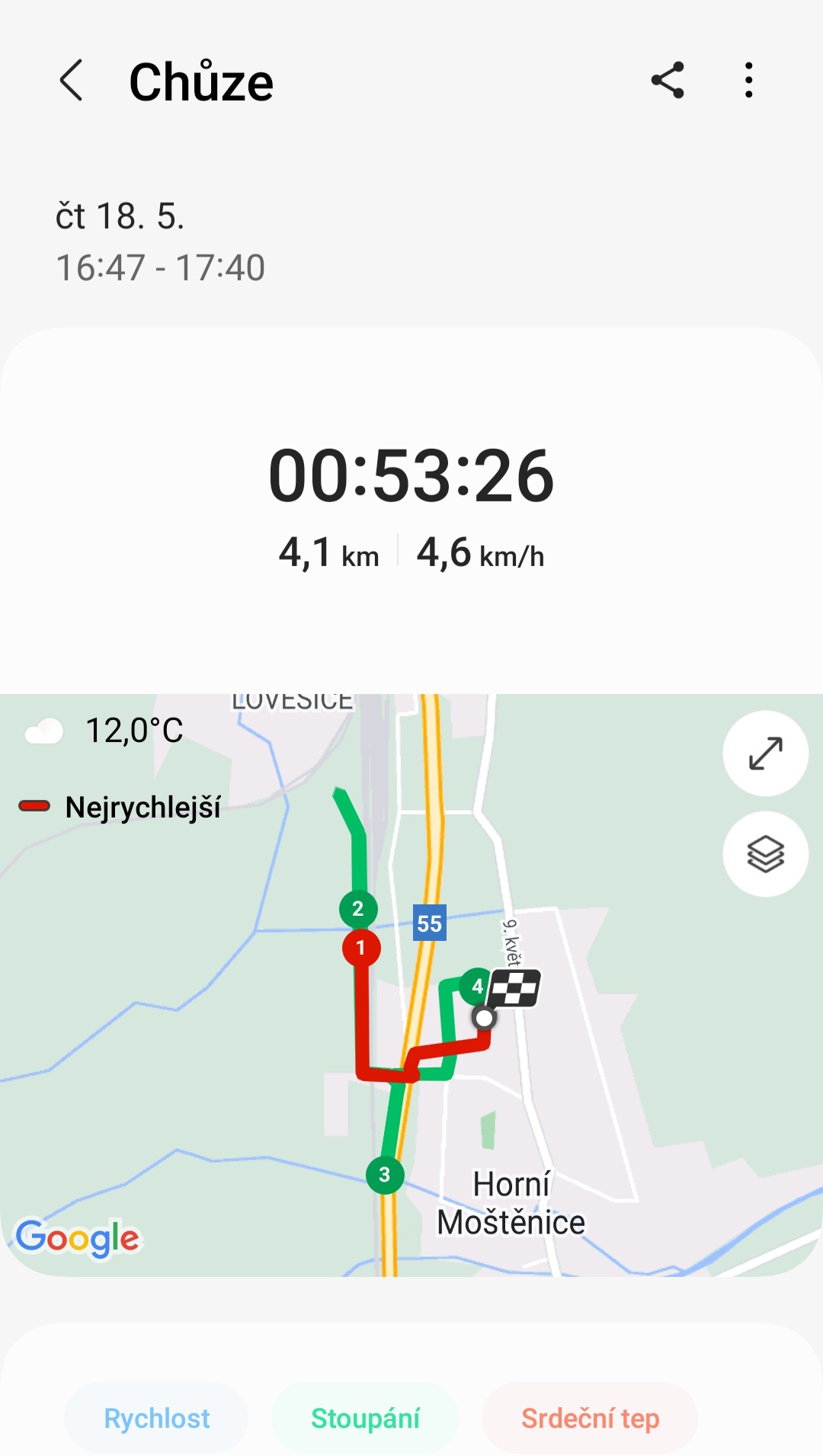This screenshot has height=1456, width=823.
Task: Expand the route map to full screen
Action: pyautogui.click(x=765, y=754)
